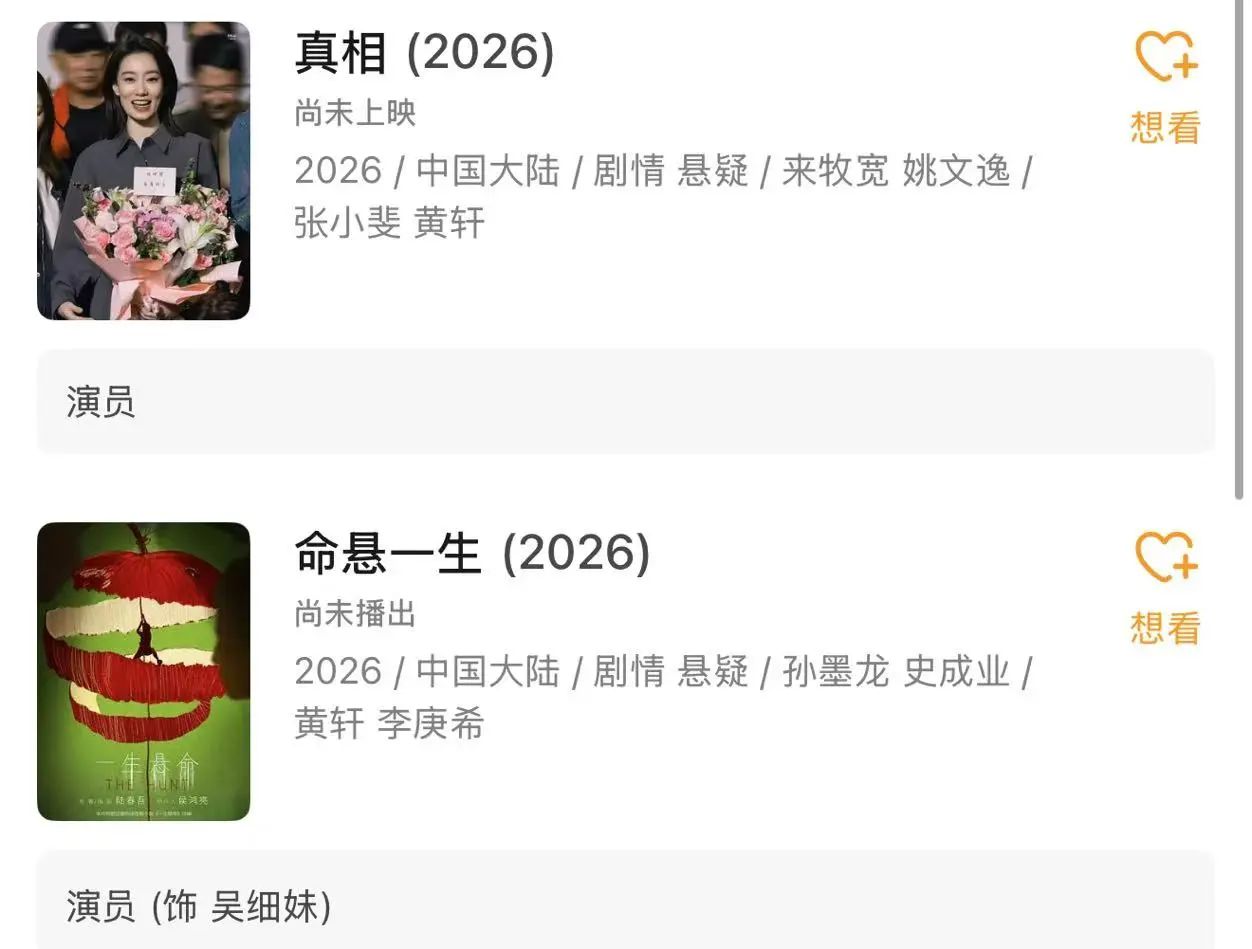Open the 真相 (2026) title details
The height and width of the screenshot is (949, 1252).
(424, 53)
